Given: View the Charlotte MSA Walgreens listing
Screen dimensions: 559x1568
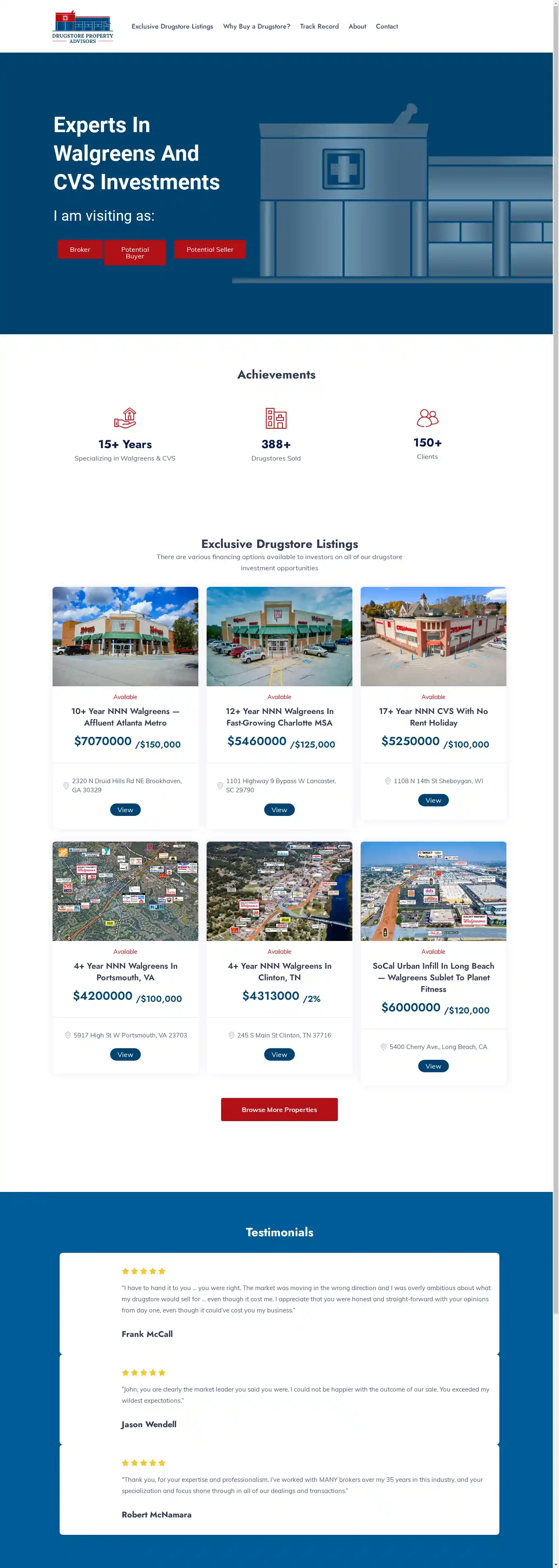Looking at the screenshot, I should point(279,810).
